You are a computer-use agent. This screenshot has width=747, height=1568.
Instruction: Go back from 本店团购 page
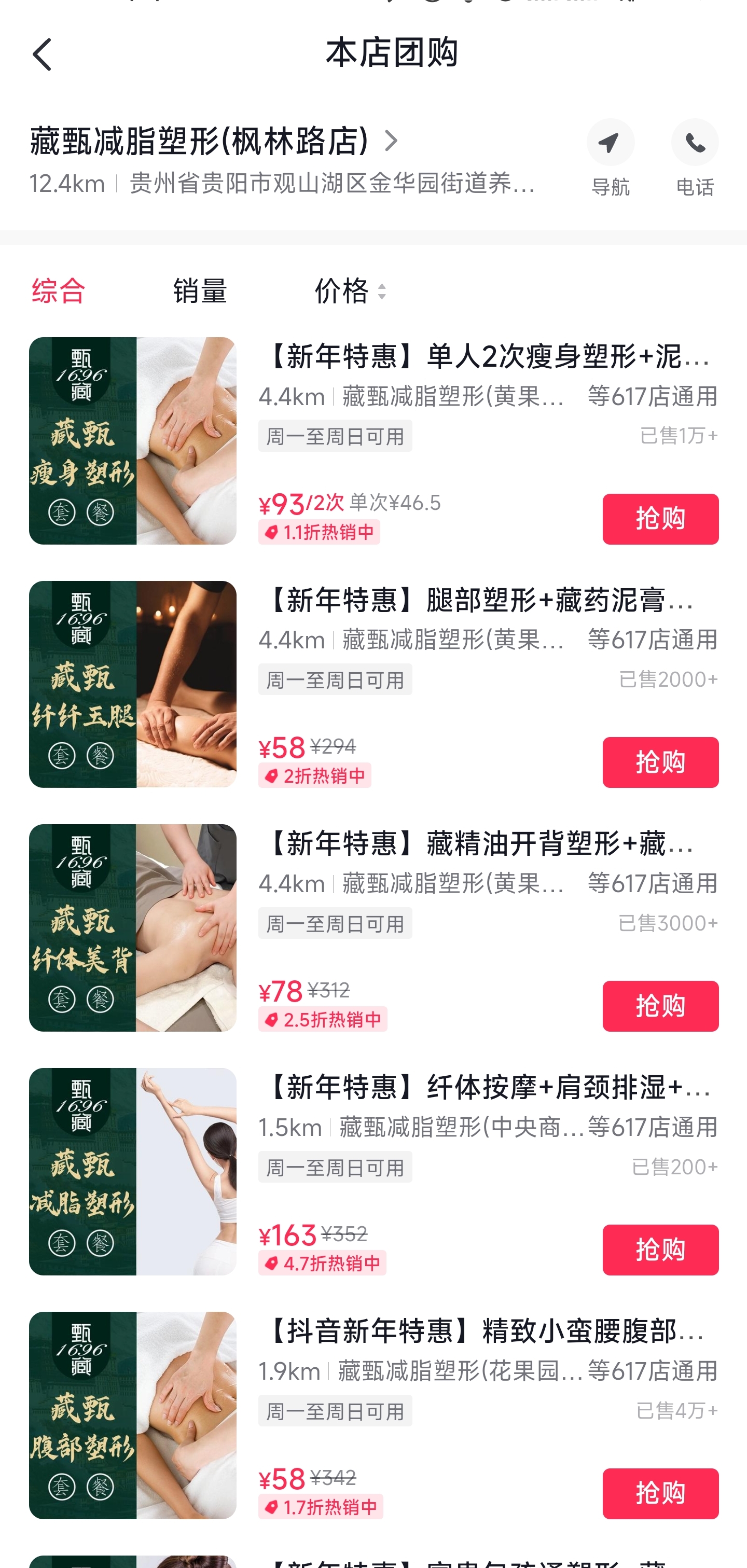click(42, 55)
